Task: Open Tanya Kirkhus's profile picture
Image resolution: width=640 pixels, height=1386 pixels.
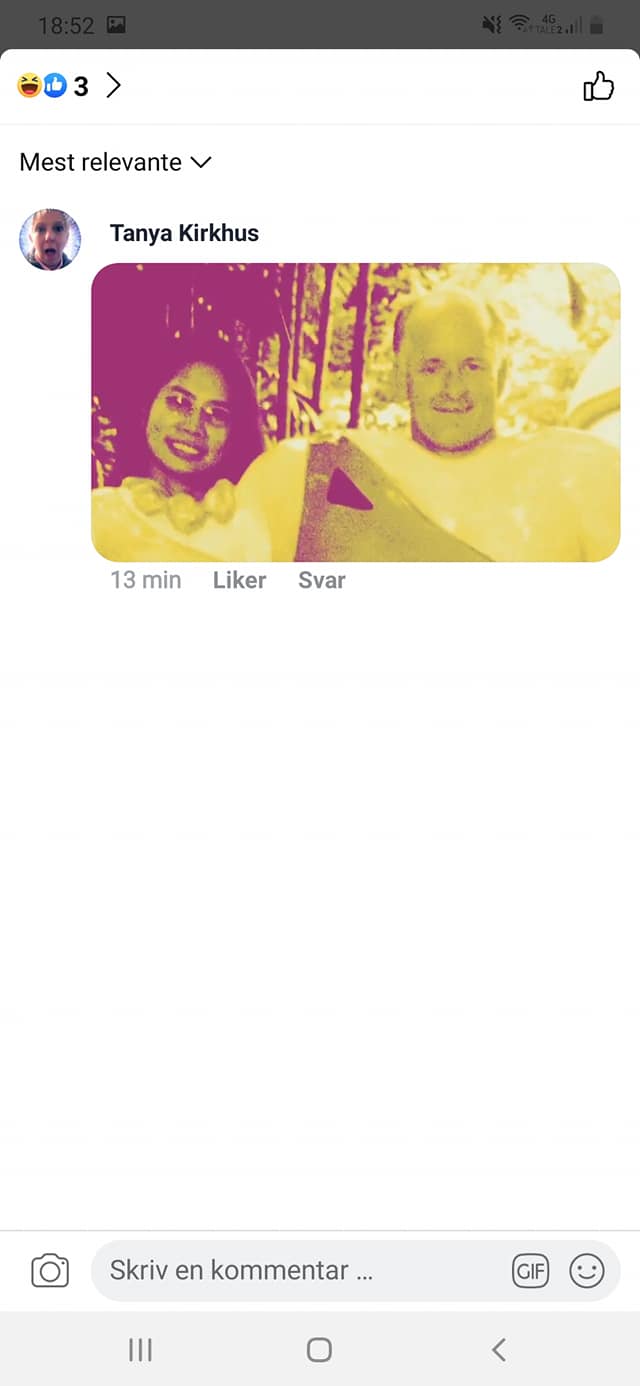Action: tap(50, 240)
